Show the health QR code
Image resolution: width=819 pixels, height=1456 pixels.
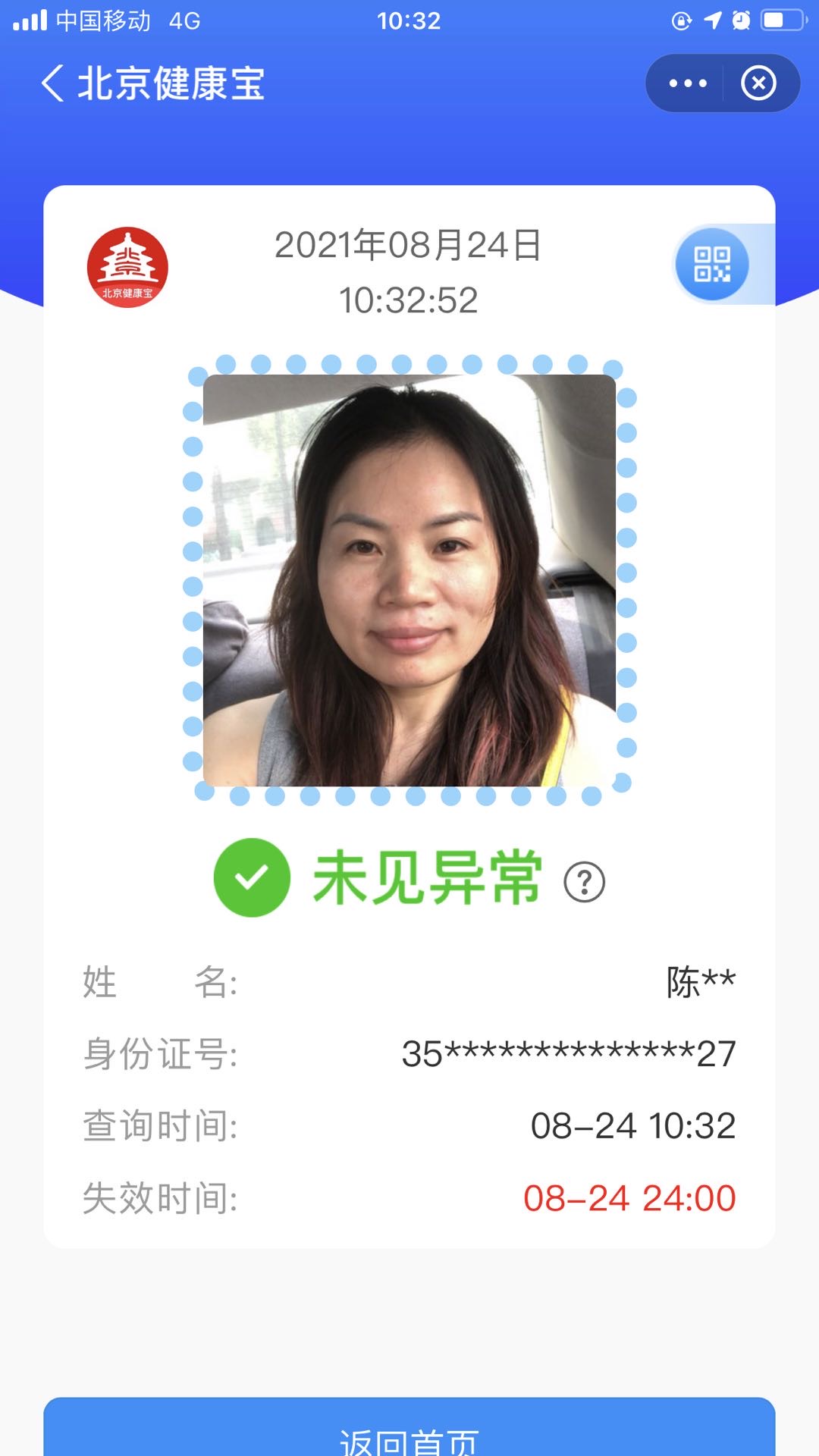(x=712, y=264)
